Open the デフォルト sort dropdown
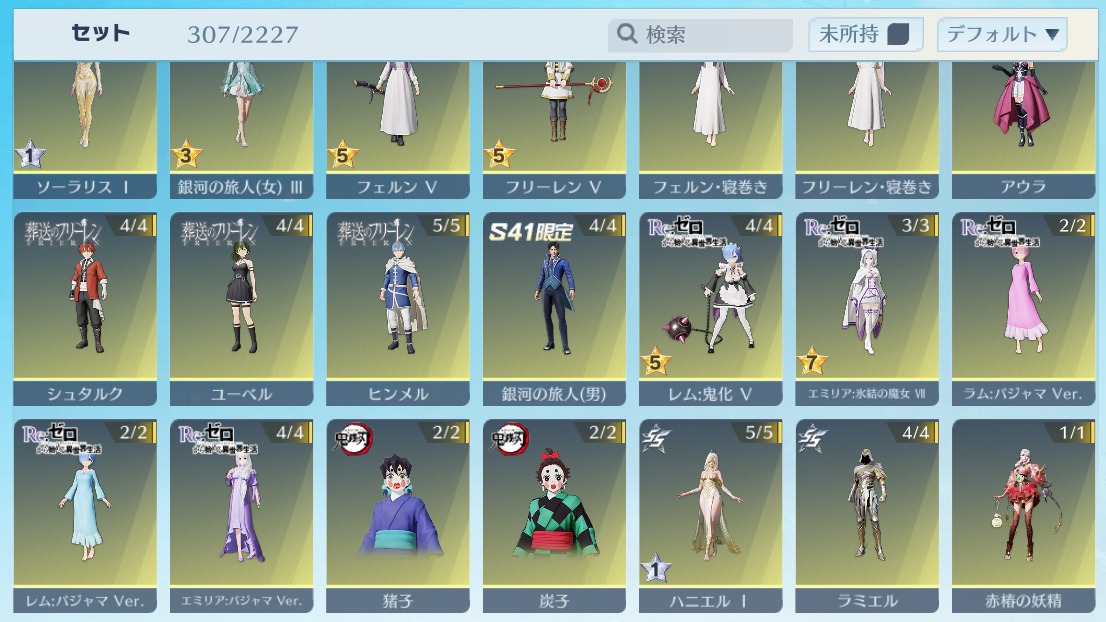Screen dimensions: 1106x622 click(1002, 35)
